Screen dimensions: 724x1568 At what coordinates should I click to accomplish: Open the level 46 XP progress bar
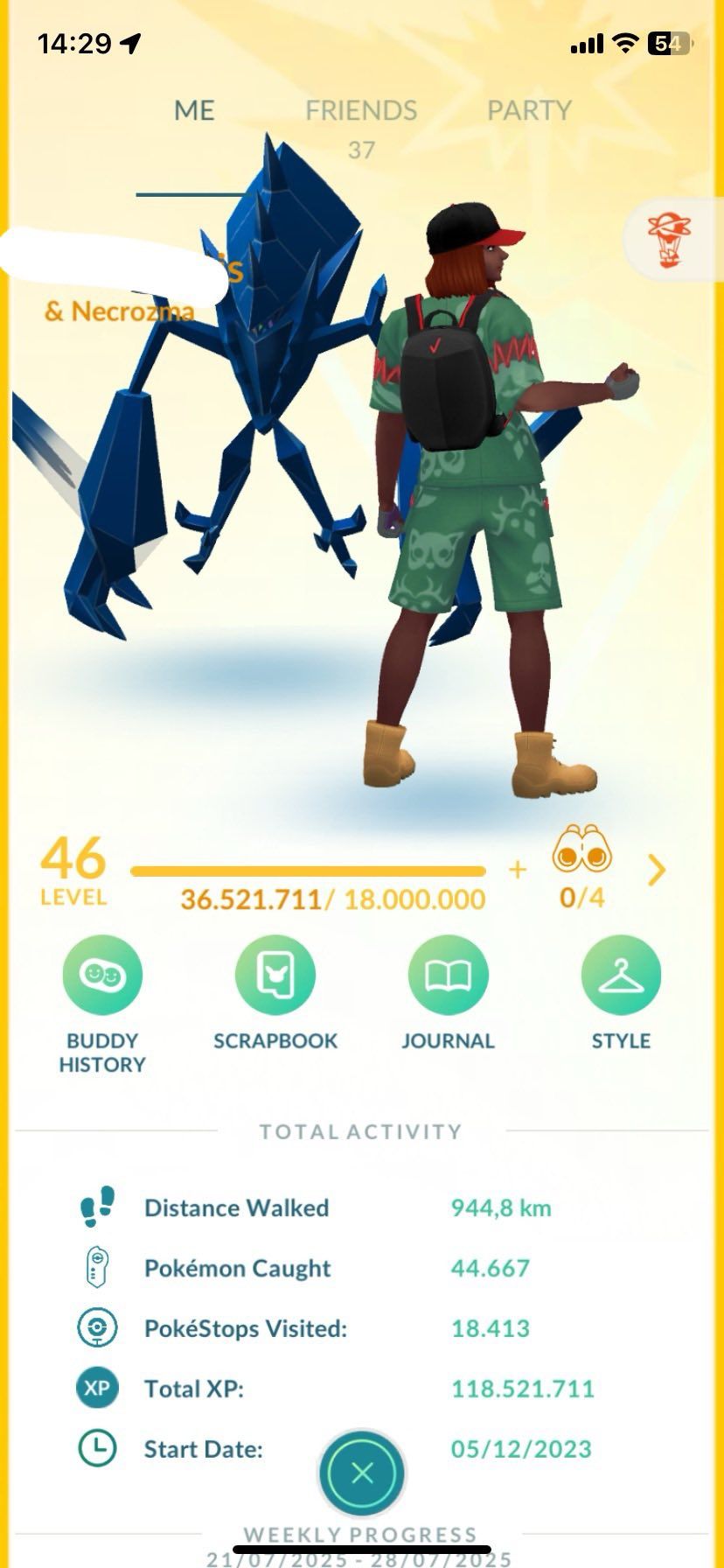coord(308,871)
